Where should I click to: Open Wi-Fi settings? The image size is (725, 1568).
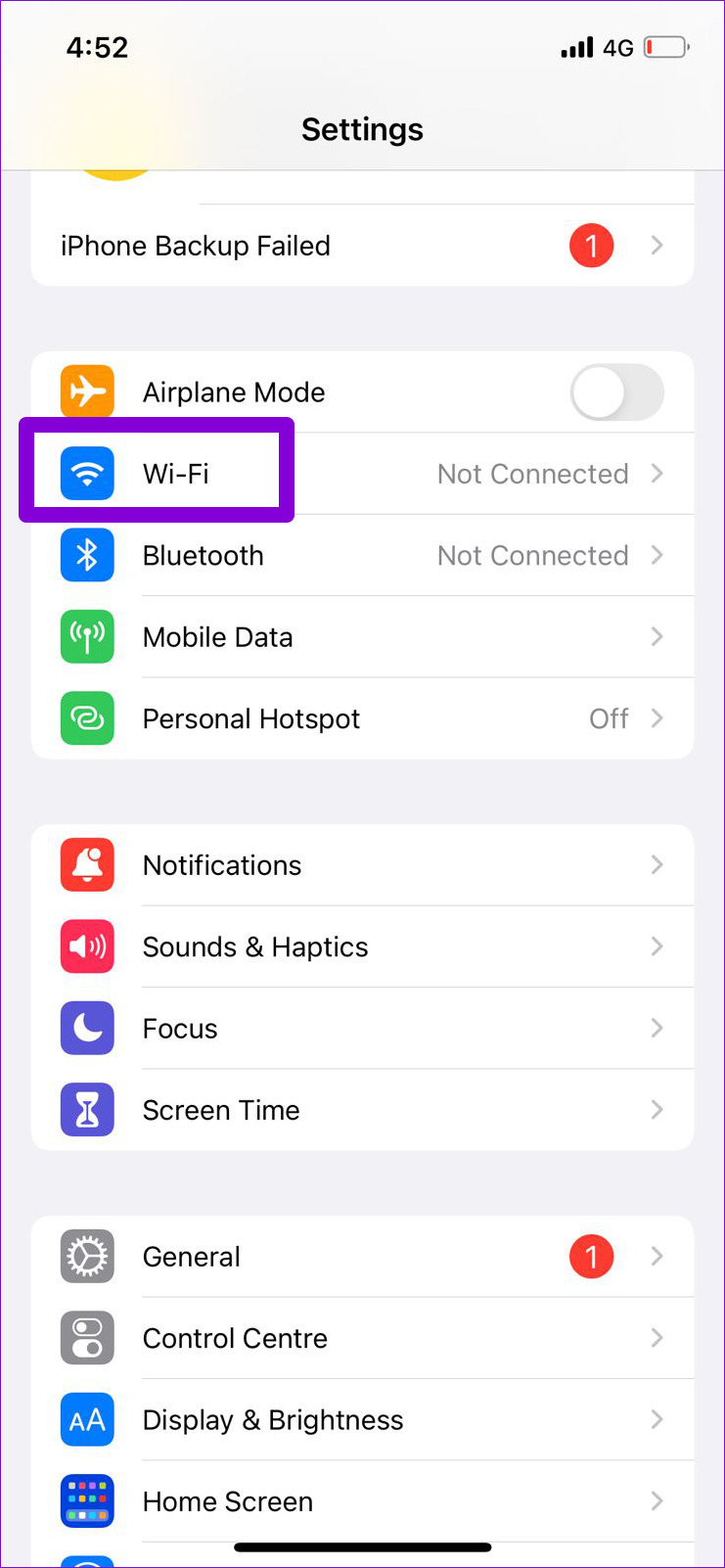[362, 474]
